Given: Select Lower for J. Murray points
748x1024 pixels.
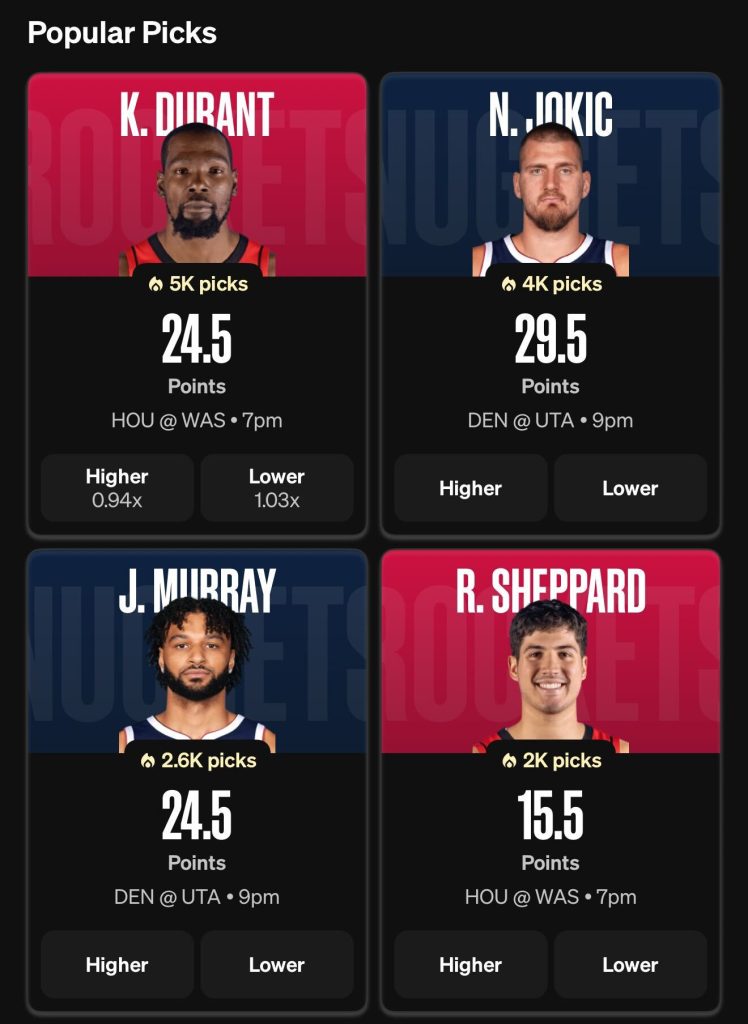Looking at the screenshot, I should [276, 965].
